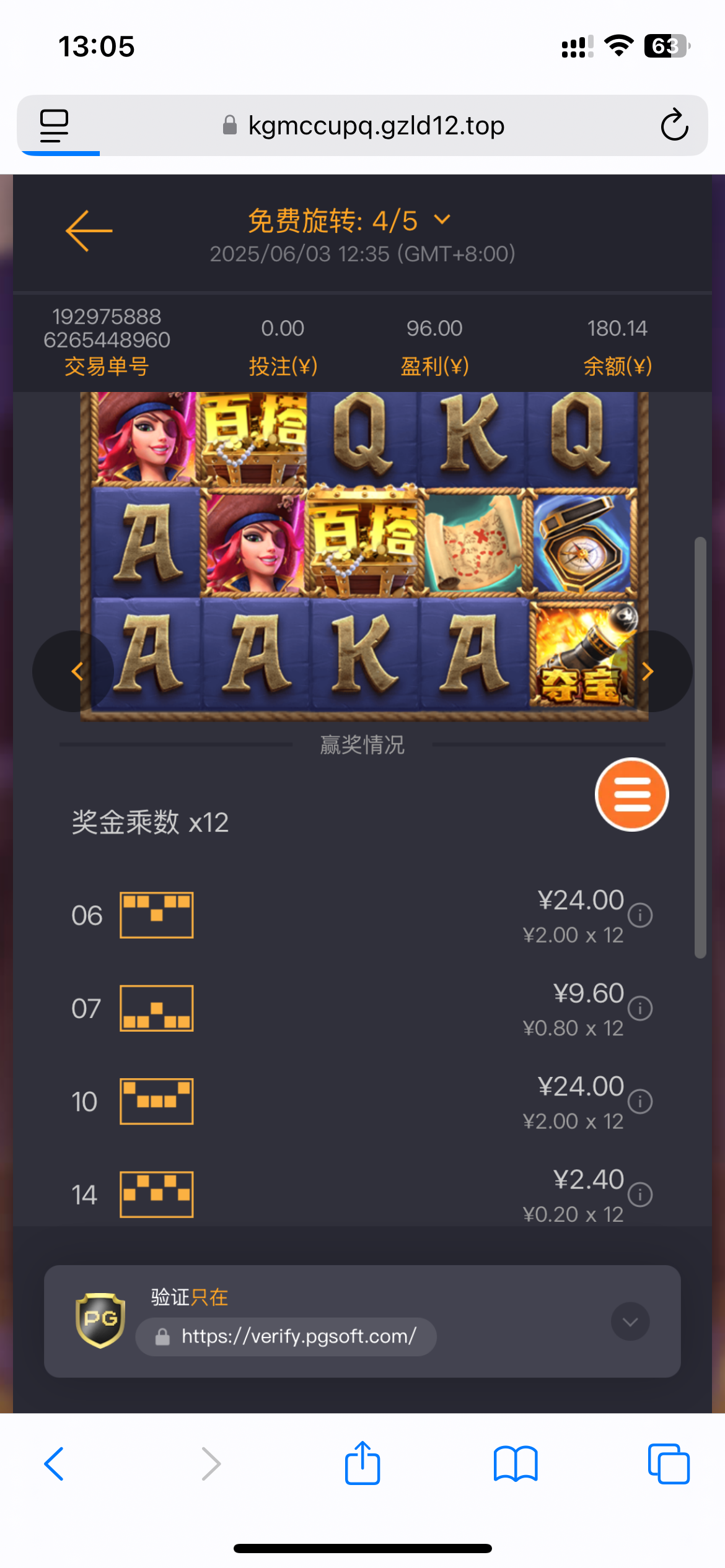This screenshot has width=725, height=1568.
Task: Open the Safari page settings menu
Action: [x=55, y=126]
